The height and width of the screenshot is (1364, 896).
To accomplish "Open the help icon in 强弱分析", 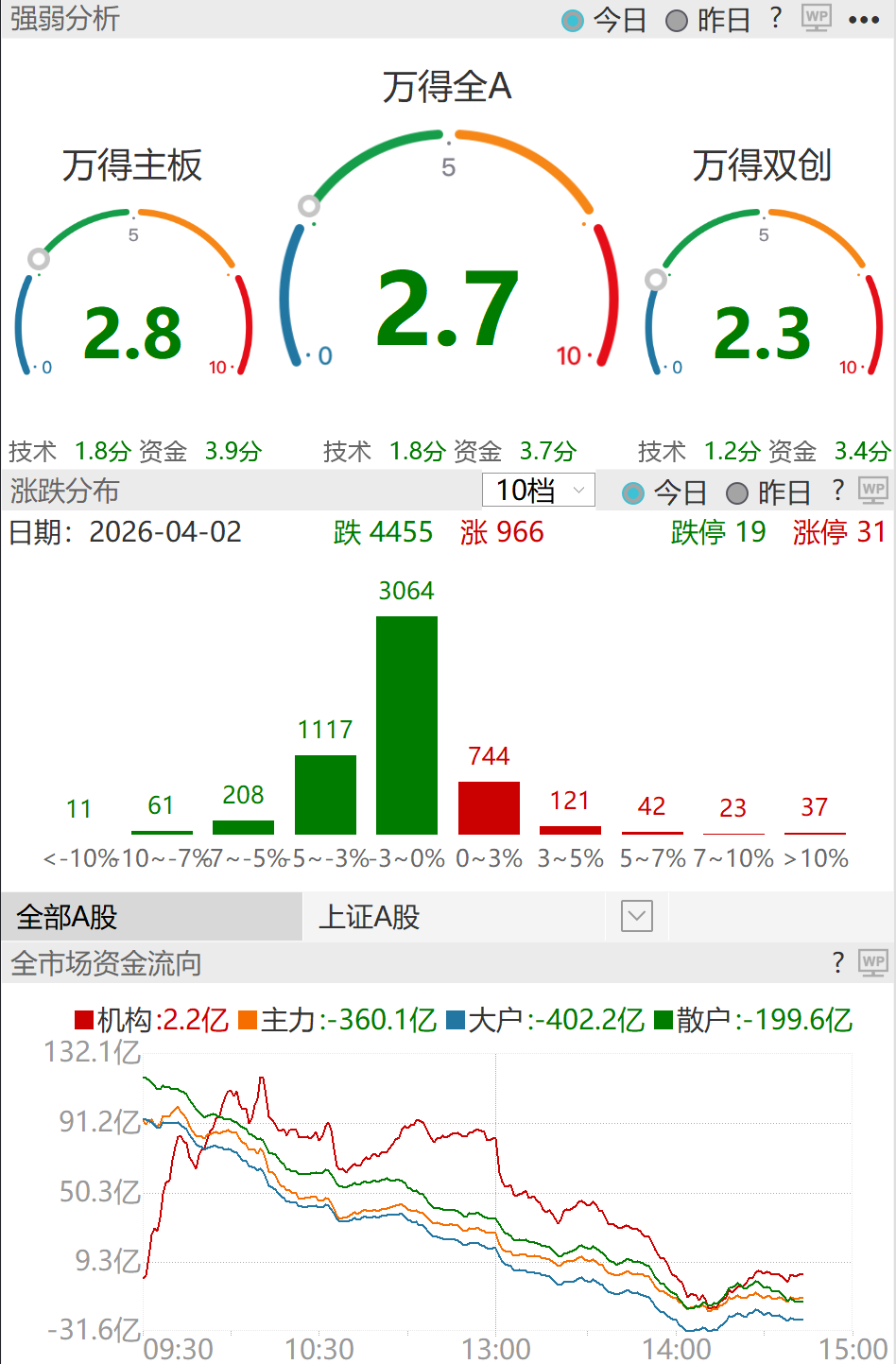I will (776, 19).
